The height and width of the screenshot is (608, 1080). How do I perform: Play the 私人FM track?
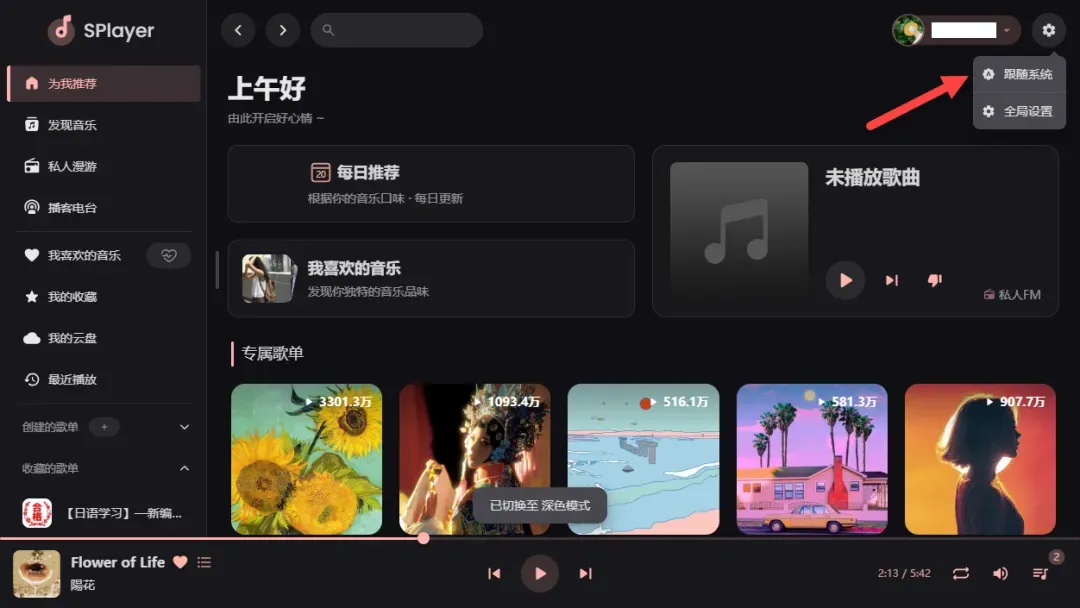[x=845, y=280]
